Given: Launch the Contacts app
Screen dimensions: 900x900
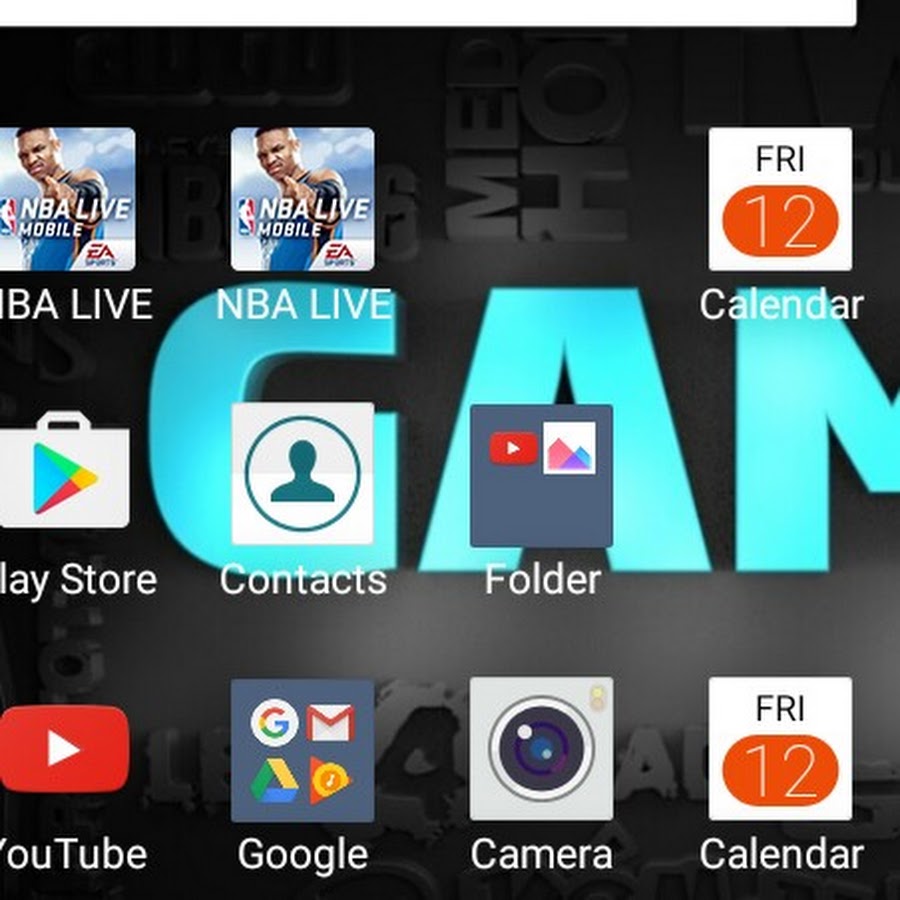Looking at the screenshot, I should 302,474.
